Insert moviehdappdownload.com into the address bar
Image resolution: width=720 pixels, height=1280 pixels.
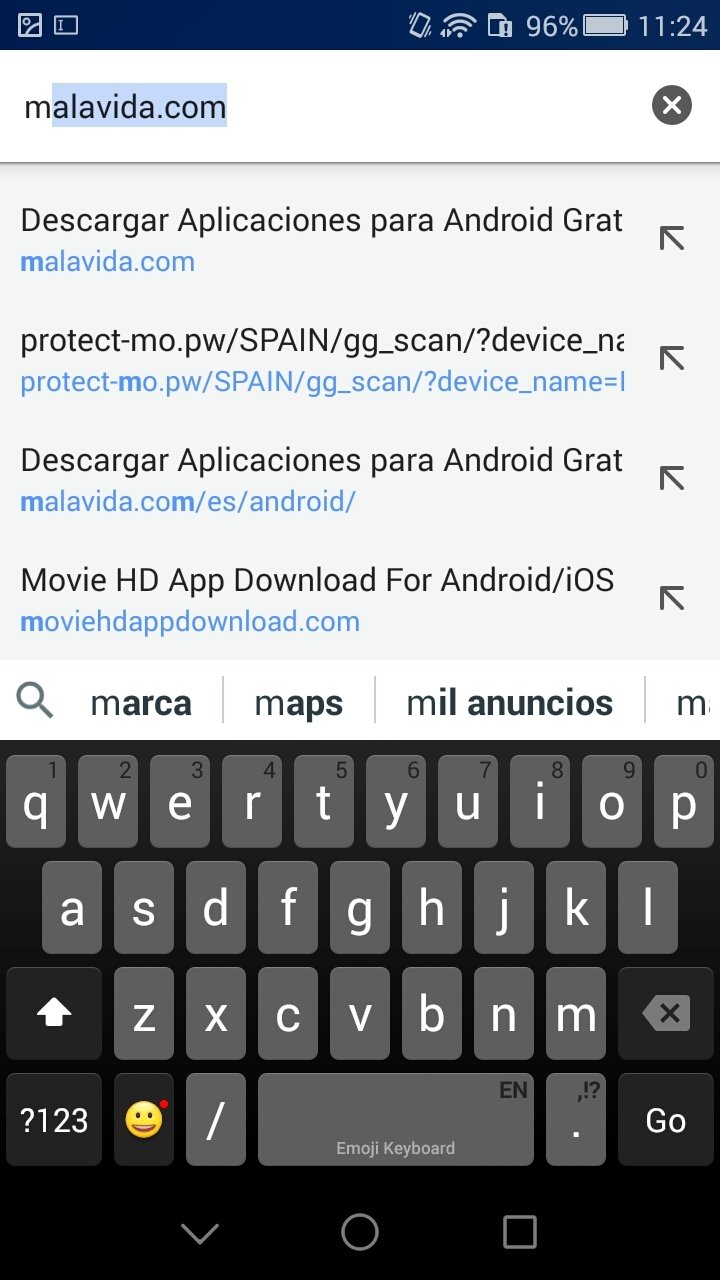(x=672, y=598)
